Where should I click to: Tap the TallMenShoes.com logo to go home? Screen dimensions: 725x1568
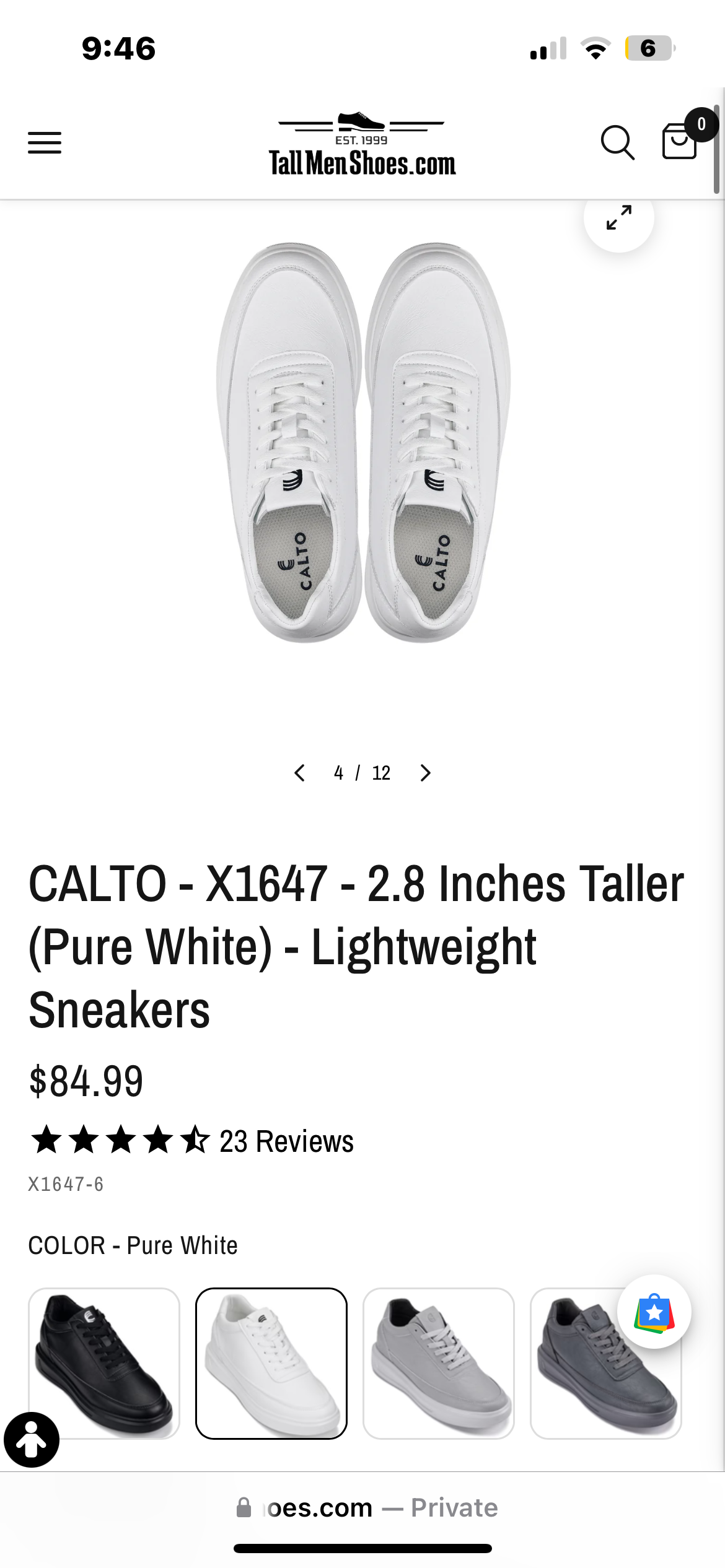coord(362,146)
